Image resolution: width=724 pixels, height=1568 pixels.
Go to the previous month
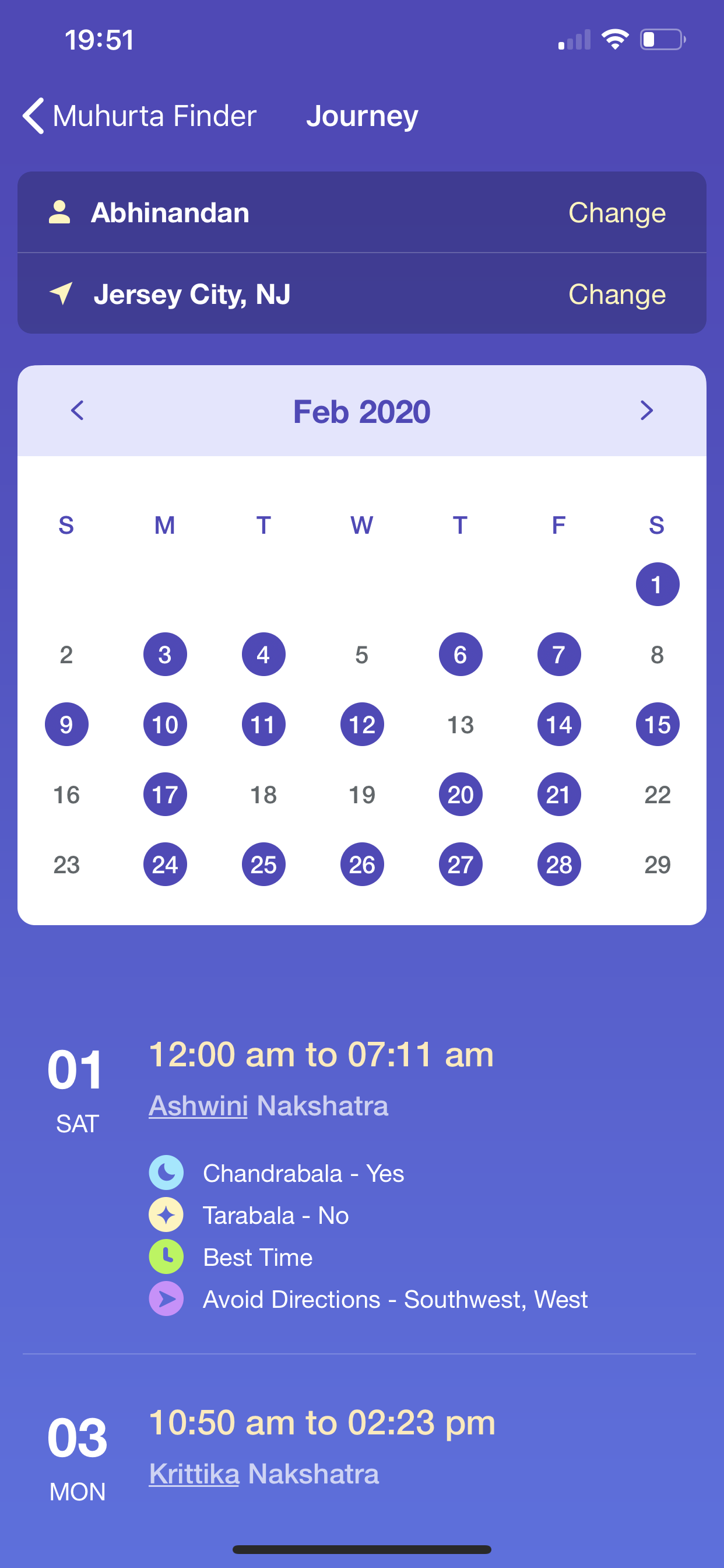78,411
